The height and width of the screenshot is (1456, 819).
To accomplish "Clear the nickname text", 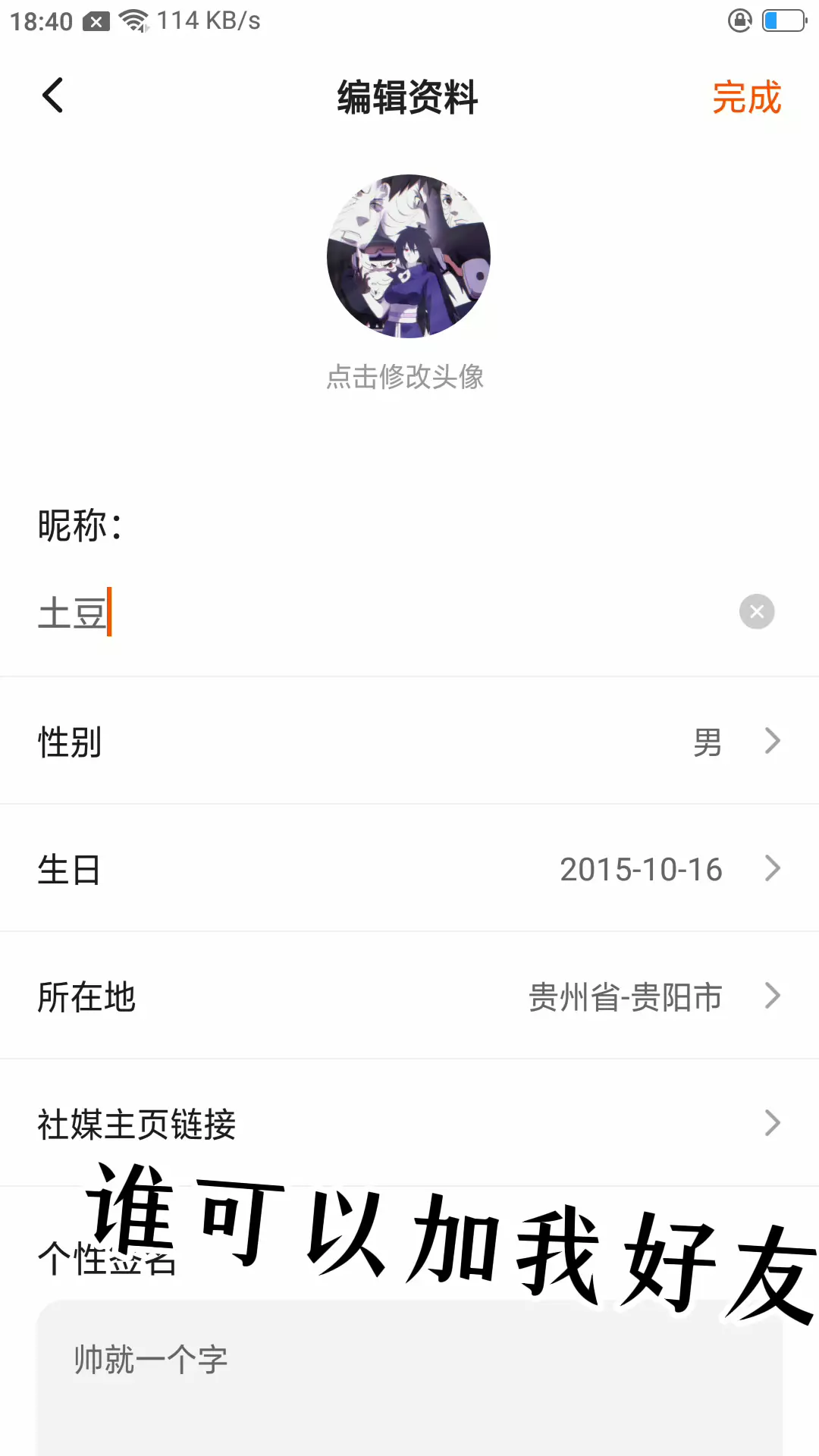I will click(x=756, y=612).
